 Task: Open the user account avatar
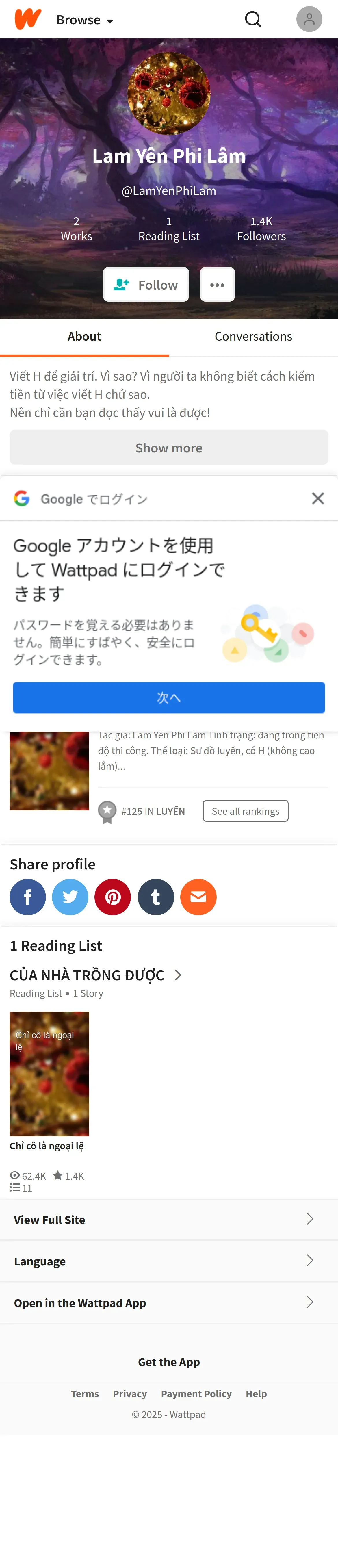click(x=309, y=19)
